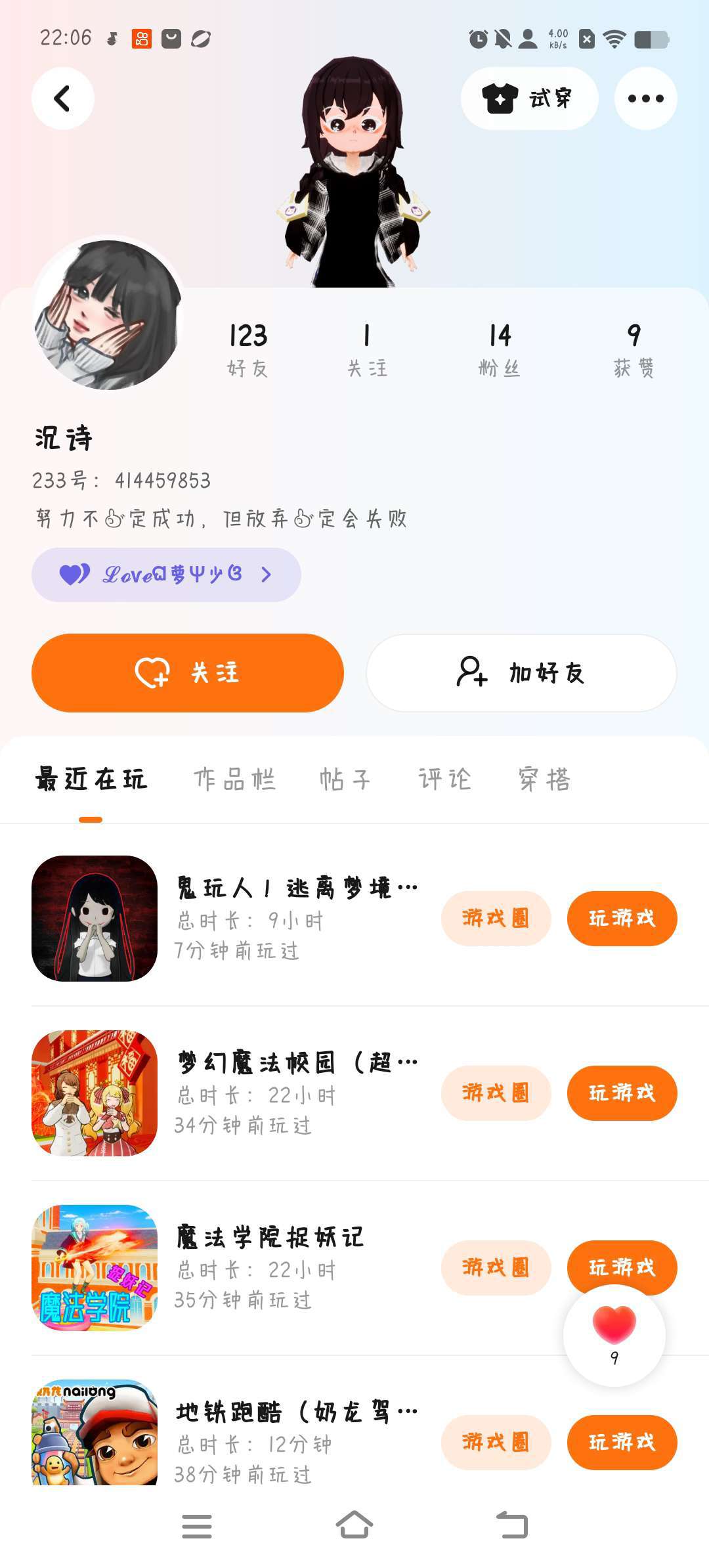View the 14 粉丝 followers list
This screenshot has height=1568, width=709.
[499, 349]
